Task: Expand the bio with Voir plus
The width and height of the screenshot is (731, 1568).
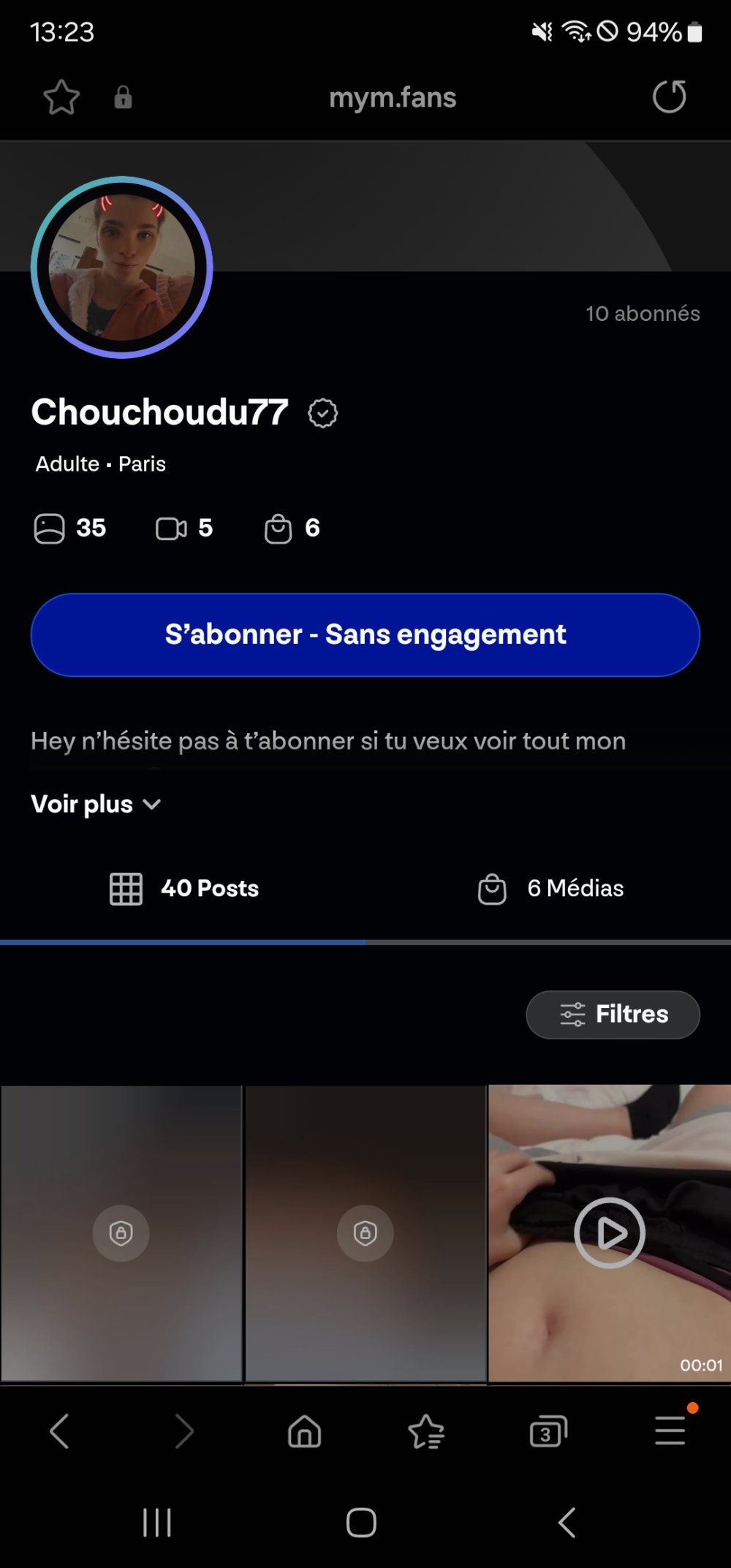Action: 95,804
